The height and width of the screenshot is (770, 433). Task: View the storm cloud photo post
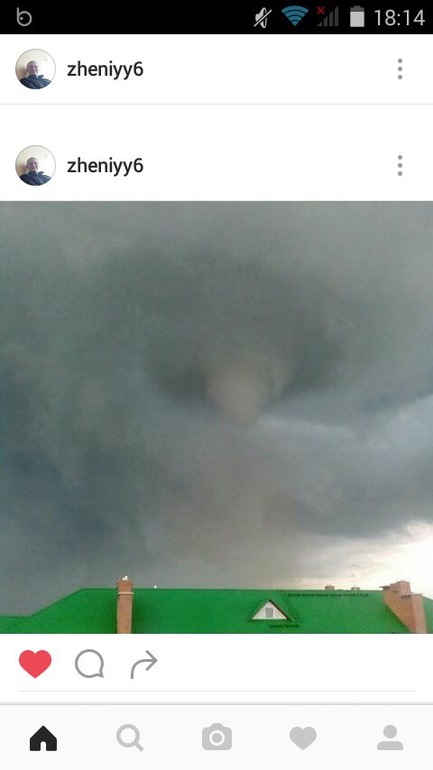pos(216,417)
